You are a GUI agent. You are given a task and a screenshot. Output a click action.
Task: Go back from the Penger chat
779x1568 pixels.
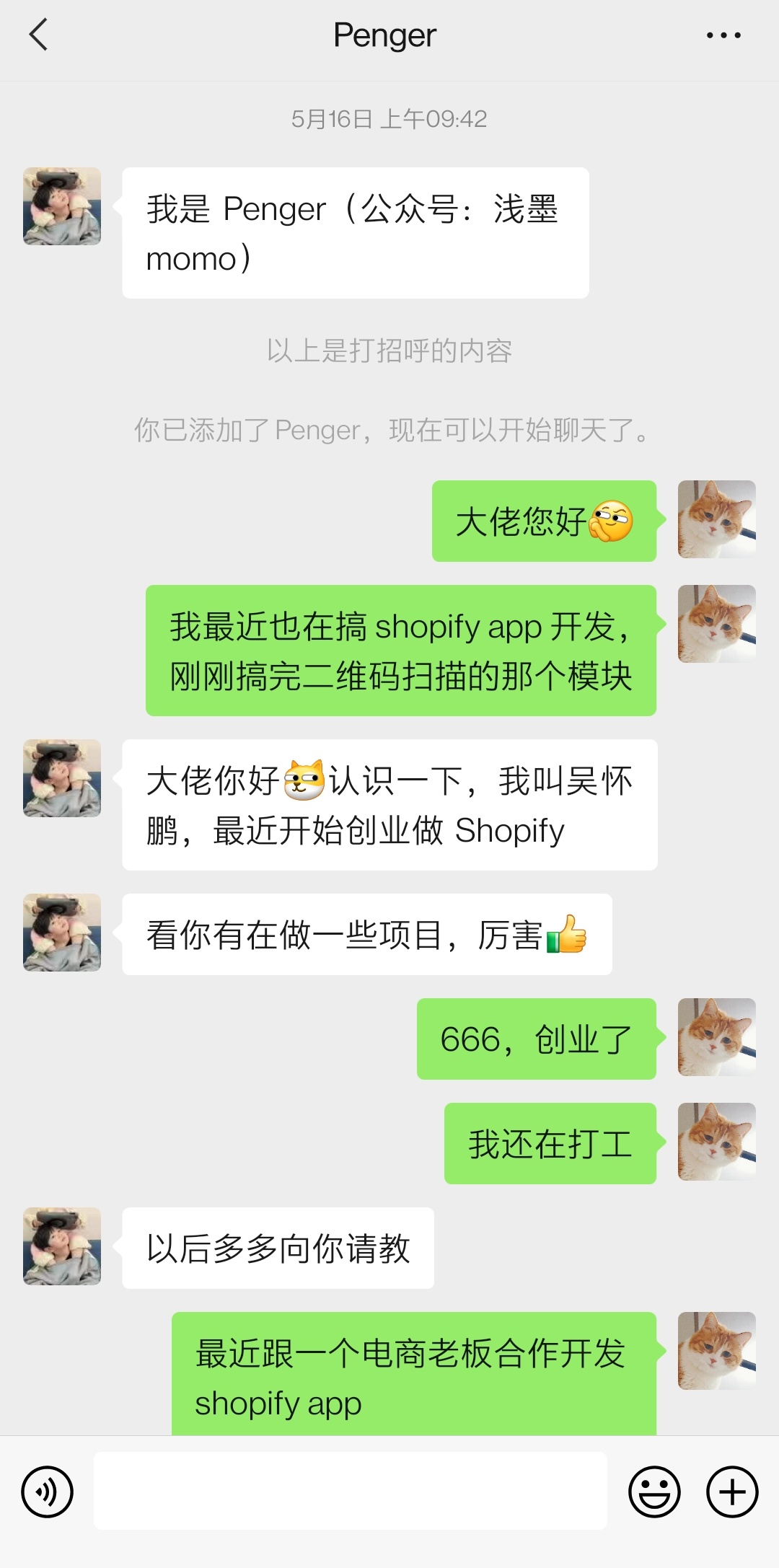39,35
